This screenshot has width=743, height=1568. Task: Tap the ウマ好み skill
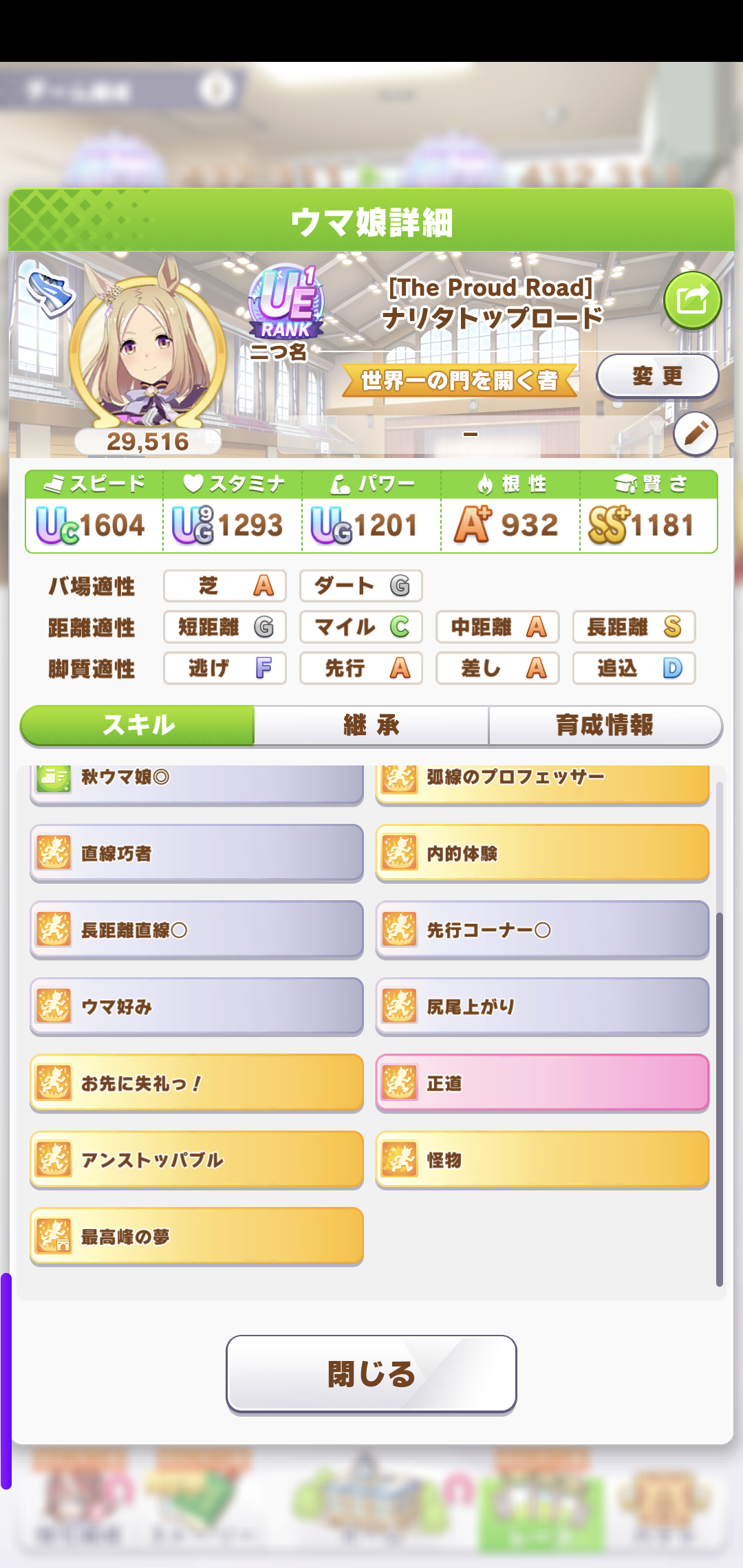(x=197, y=1007)
